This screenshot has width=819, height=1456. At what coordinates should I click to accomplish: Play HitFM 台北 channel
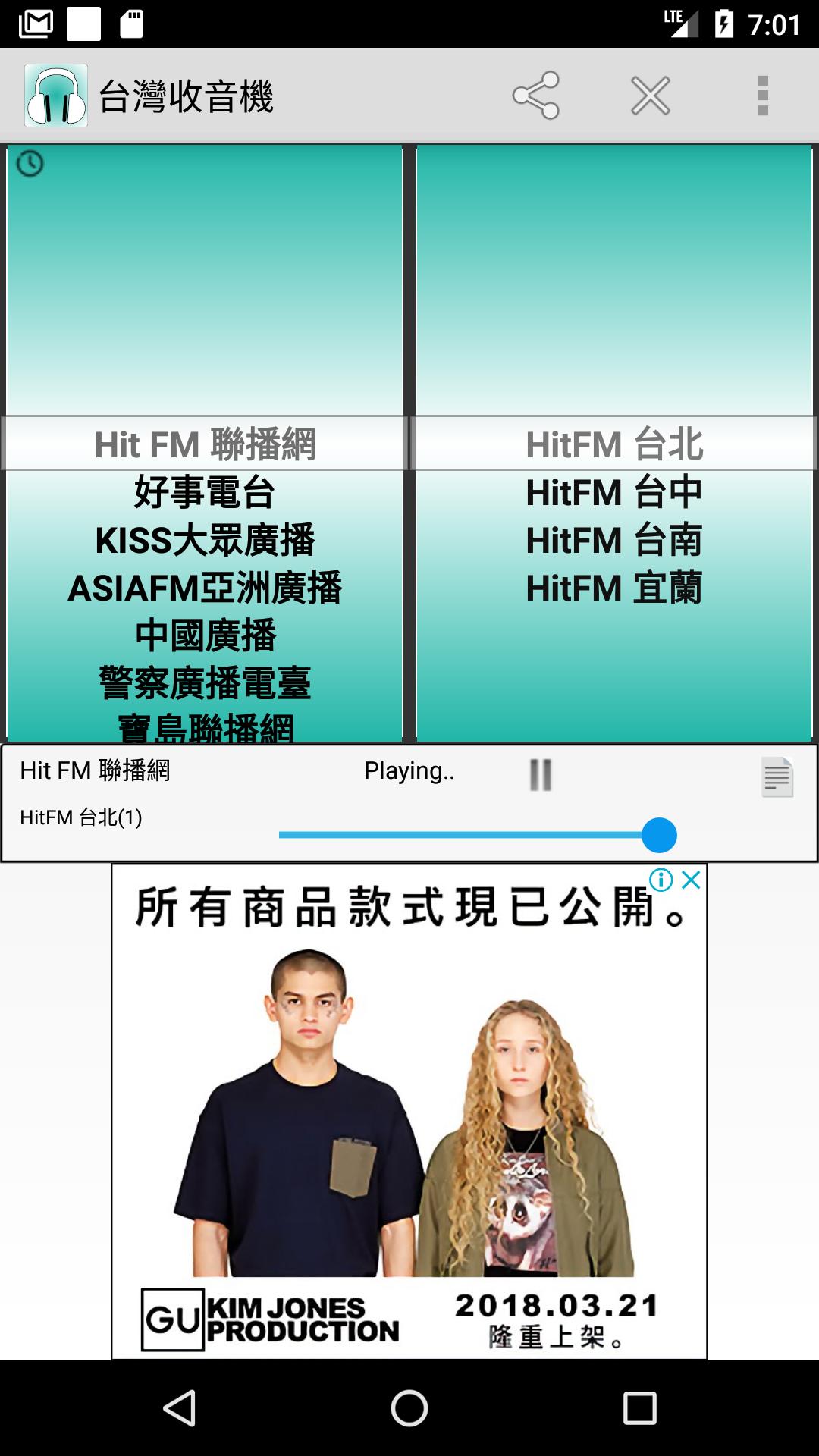click(x=614, y=444)
